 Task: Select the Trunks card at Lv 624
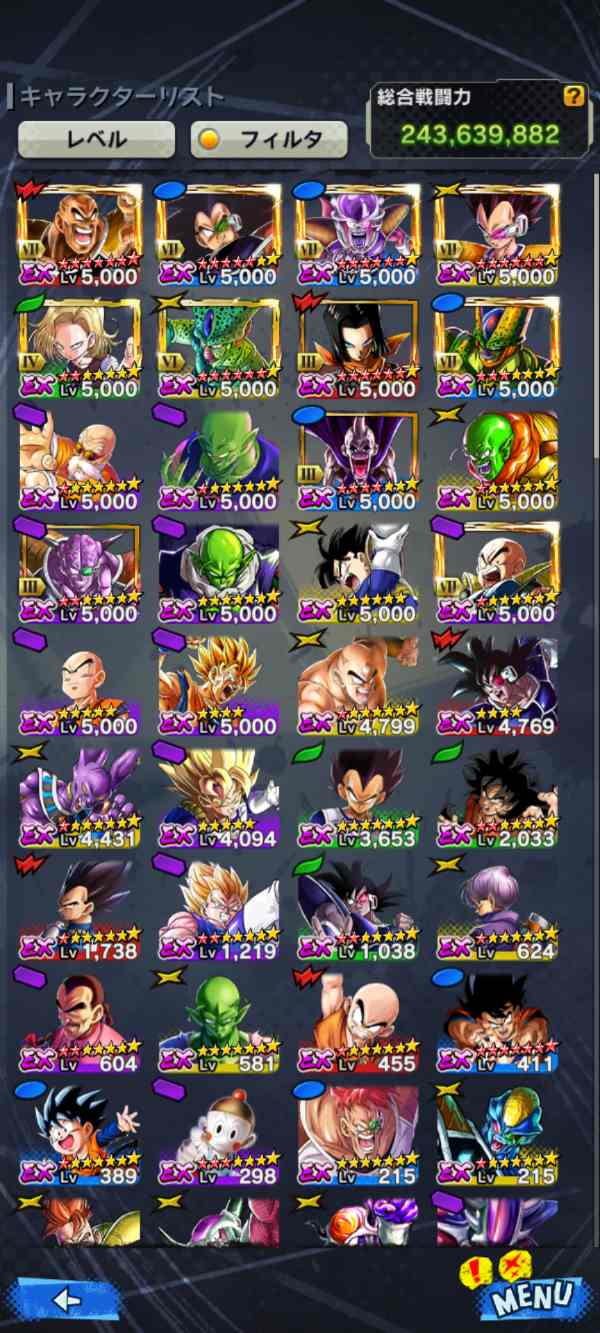[497, 908]
